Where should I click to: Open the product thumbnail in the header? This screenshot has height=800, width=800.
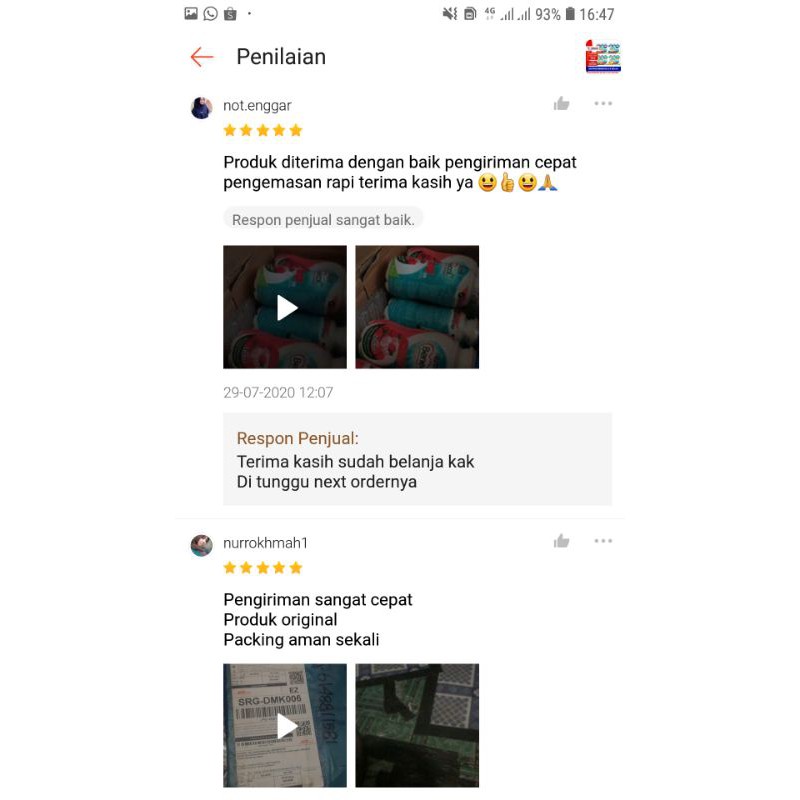click(603, 57)
